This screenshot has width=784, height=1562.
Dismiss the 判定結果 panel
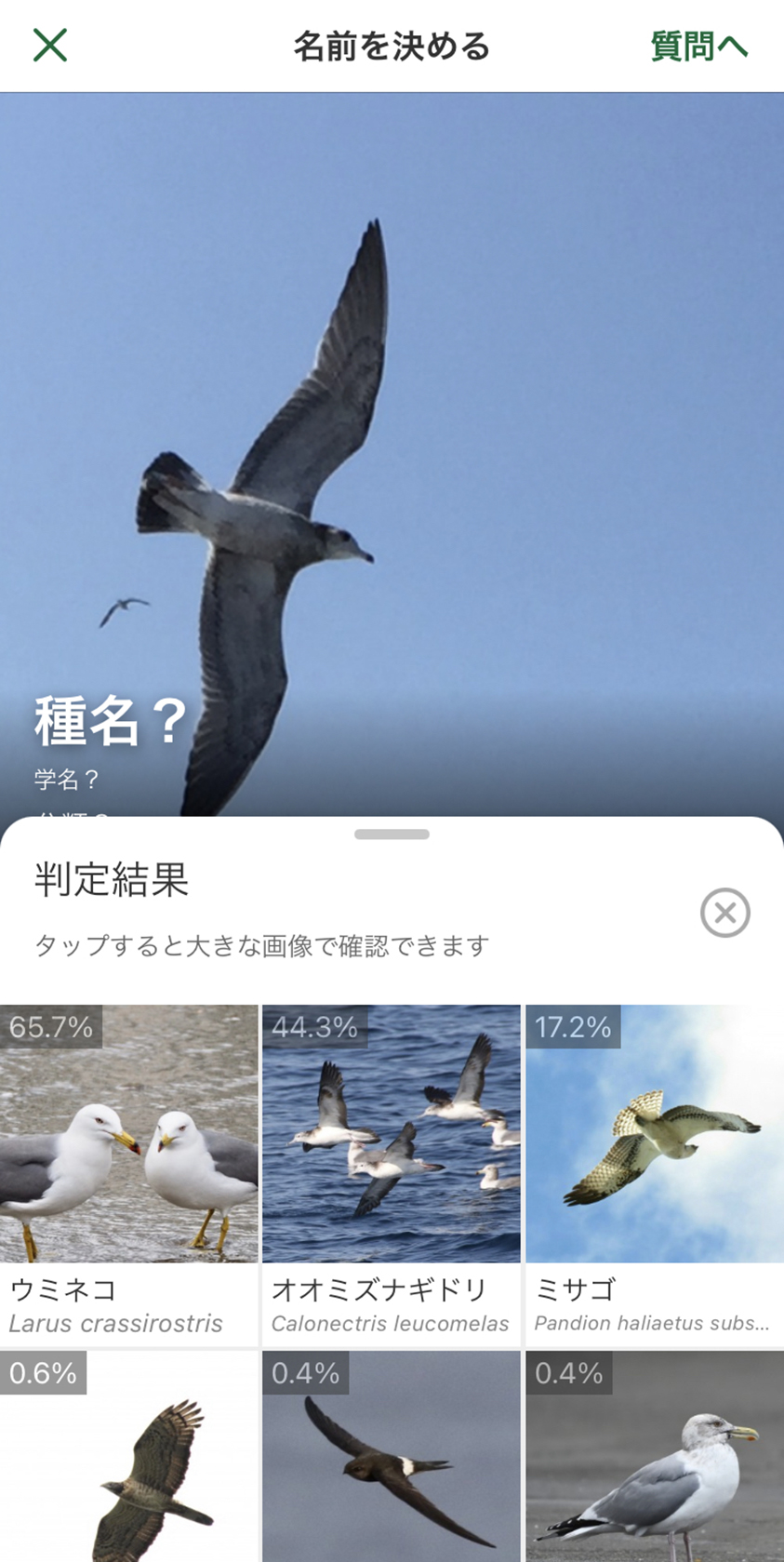click(724, 913)
